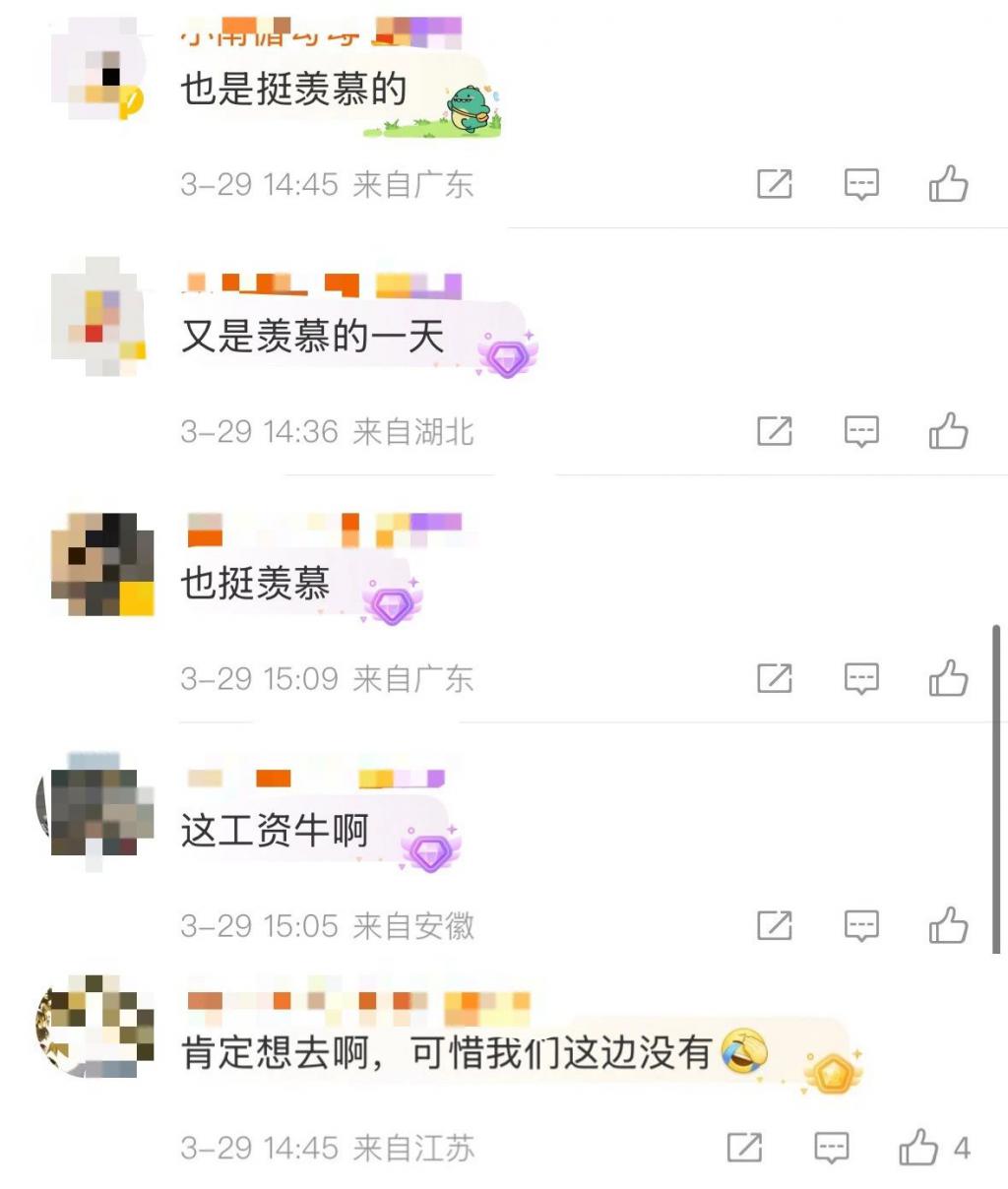
Task: Reply to the comment "也是挺羡慕的"
Action: pyautogui.click(x=861, y=184)
